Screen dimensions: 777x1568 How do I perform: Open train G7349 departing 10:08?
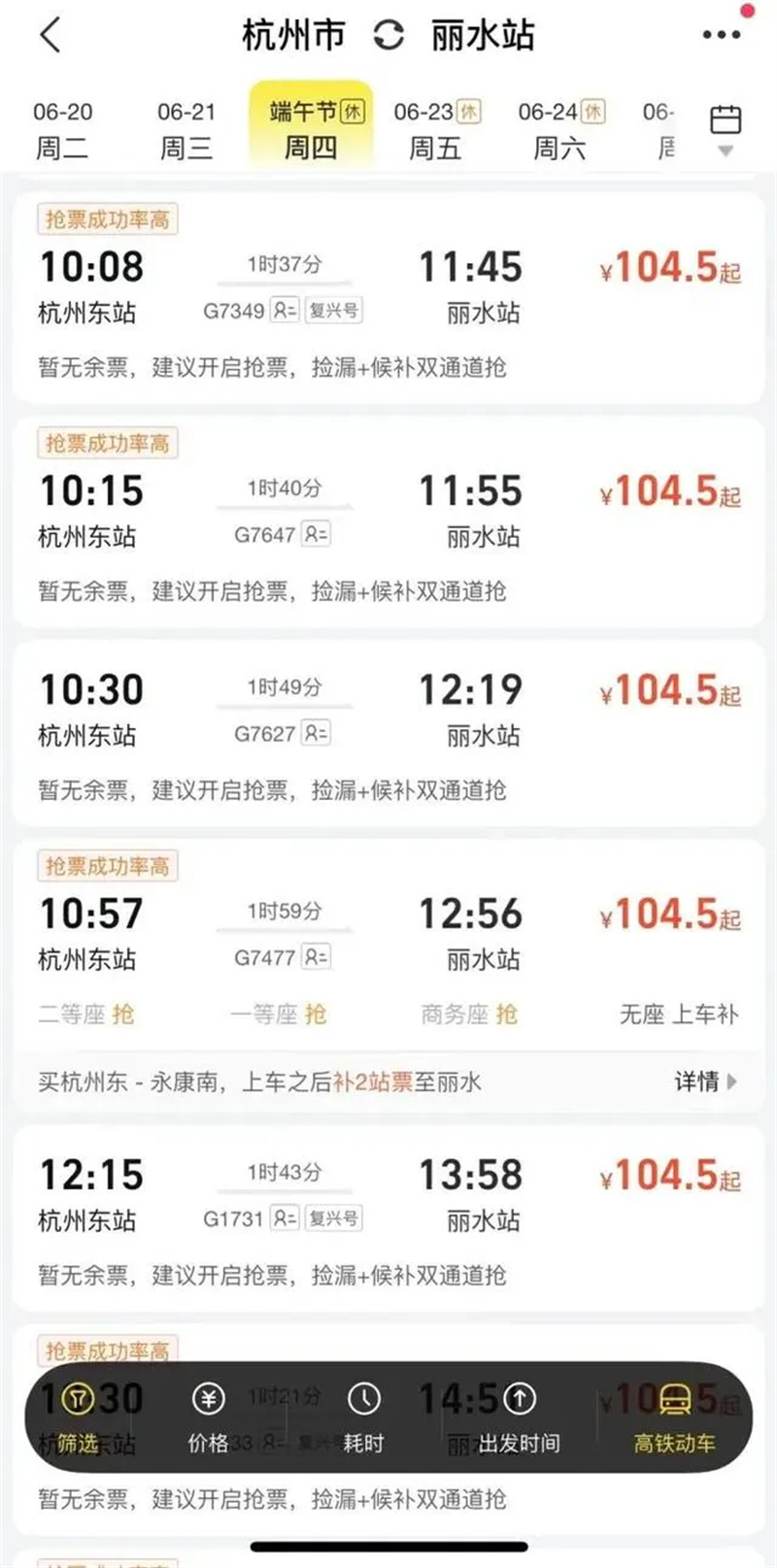(388, 289)
